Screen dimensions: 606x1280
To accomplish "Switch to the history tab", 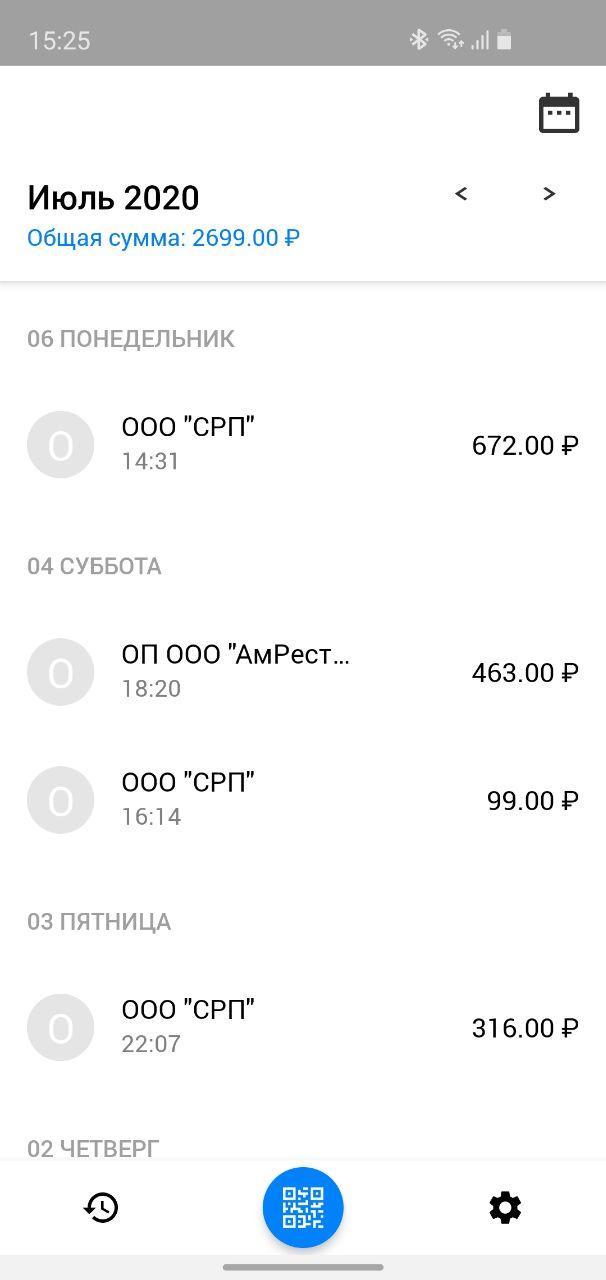I will 101,1208.
